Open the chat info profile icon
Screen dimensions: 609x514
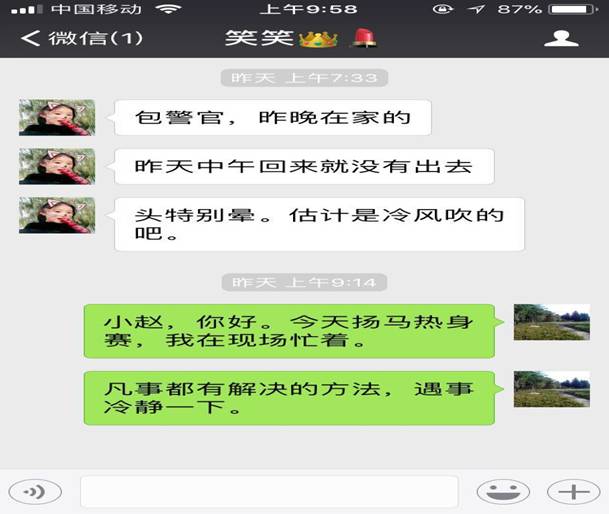tap(561, 39)
